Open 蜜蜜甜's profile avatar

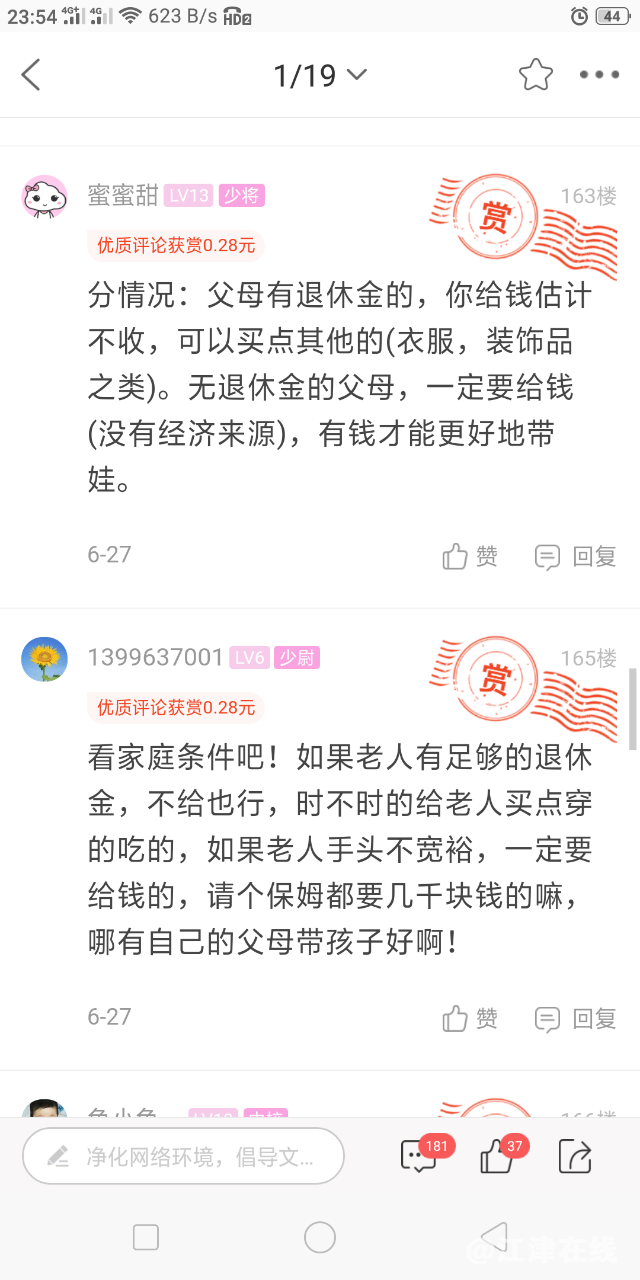point(45,196)
